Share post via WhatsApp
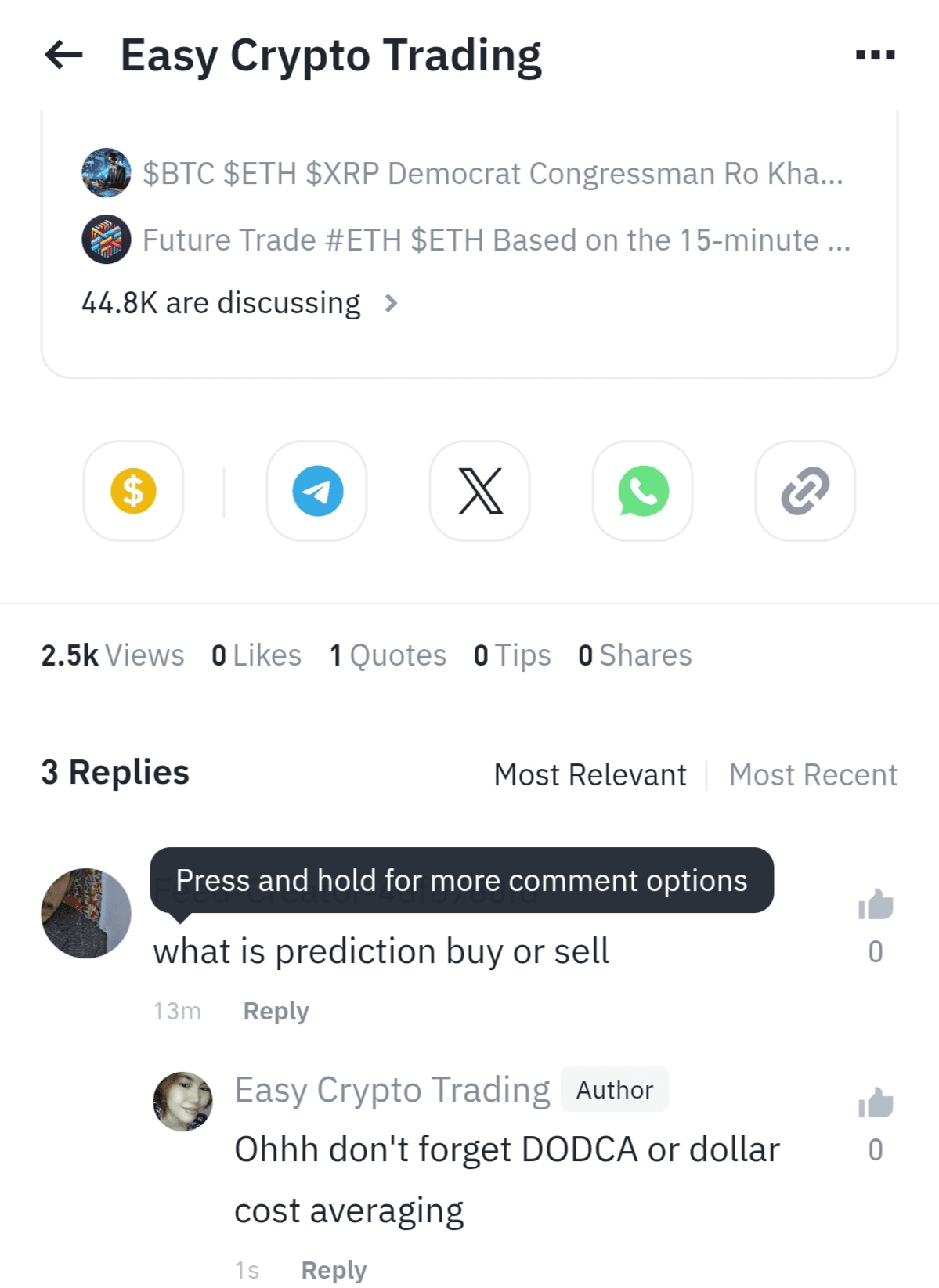 643,491
